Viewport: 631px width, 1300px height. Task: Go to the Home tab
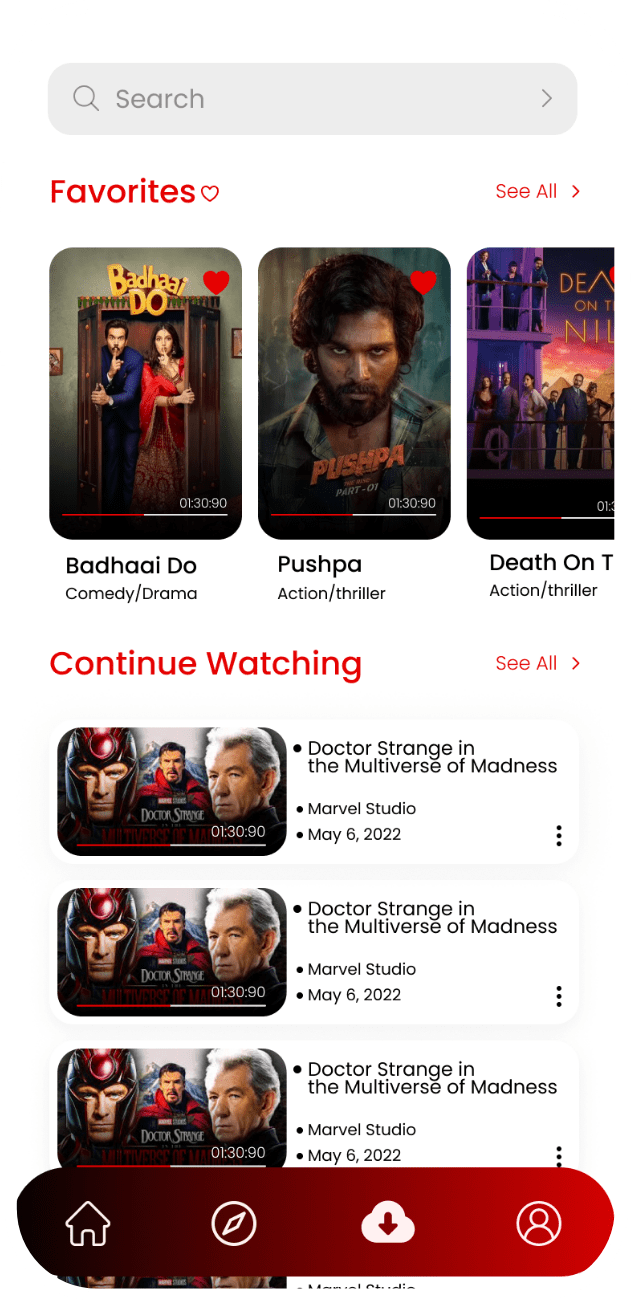point(88,1223)
